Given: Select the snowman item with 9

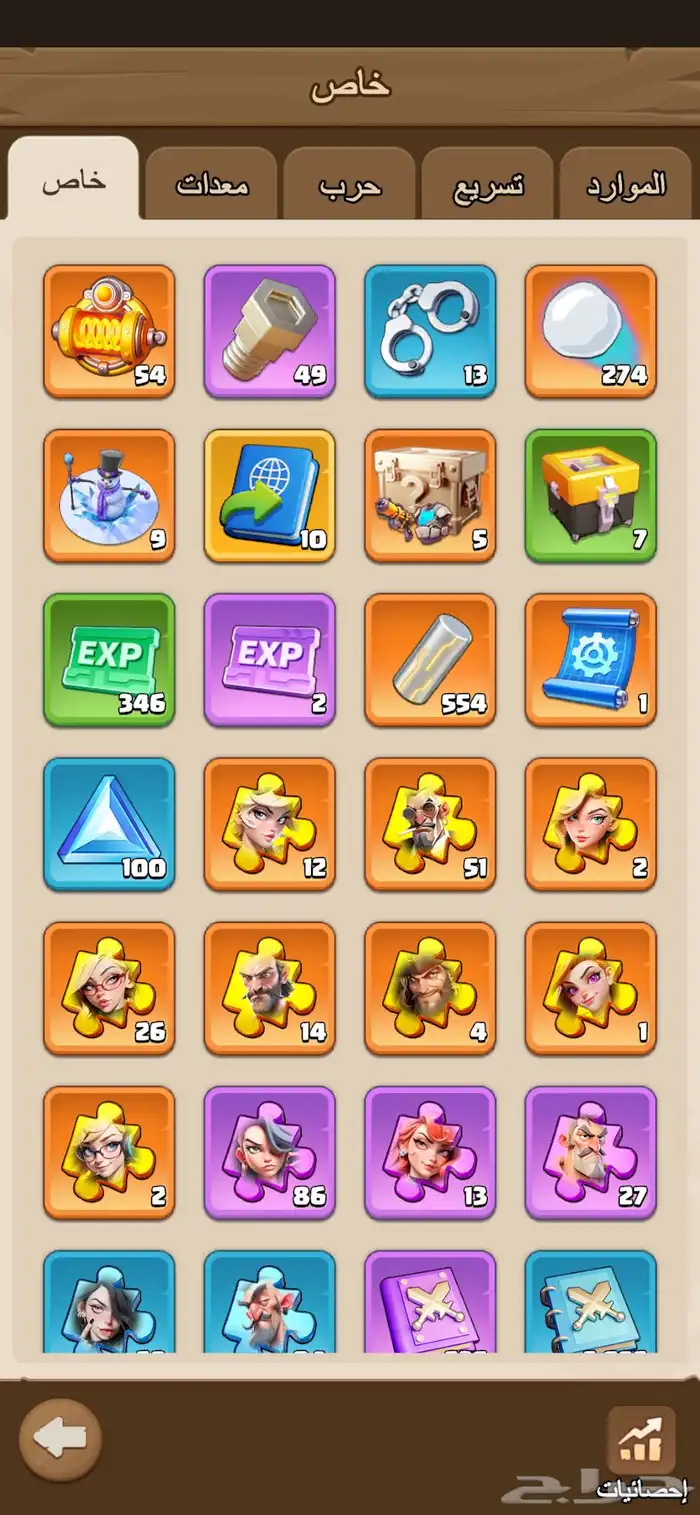Looking at the screenshot, I should (x=109, y=495).
